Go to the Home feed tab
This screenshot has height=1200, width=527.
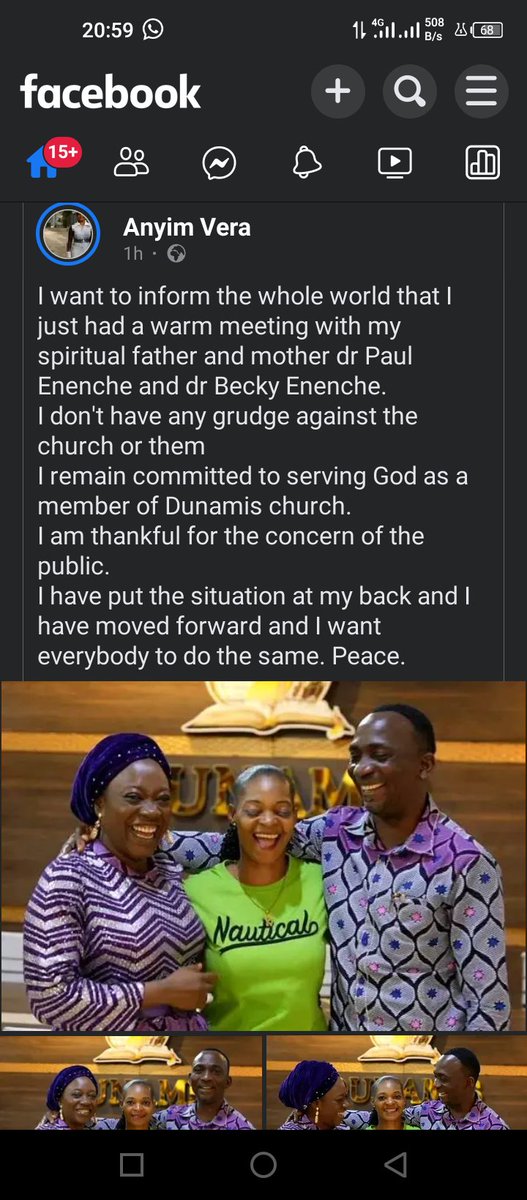coord(44,162)
